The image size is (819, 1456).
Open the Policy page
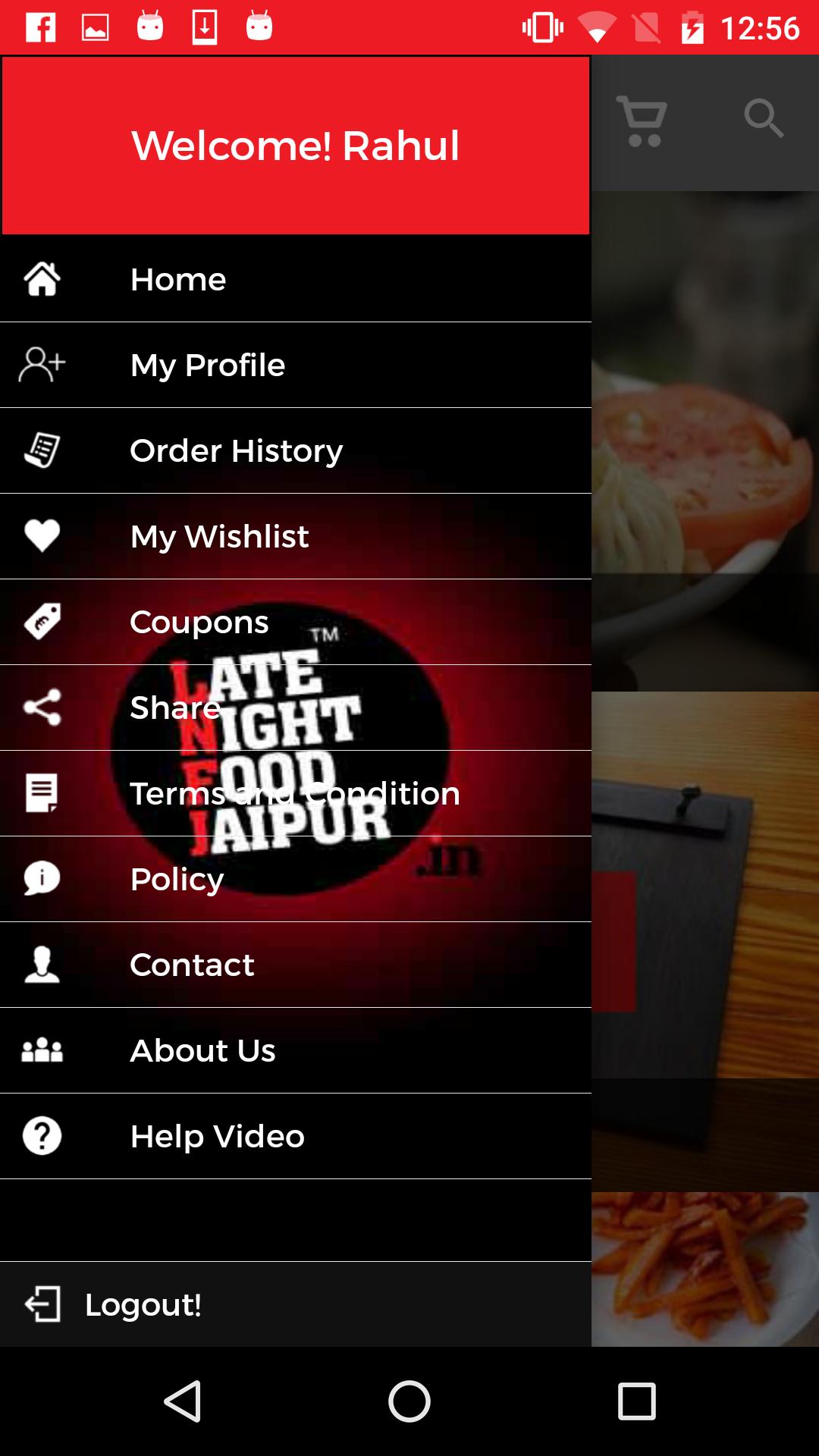coord(295,879)
